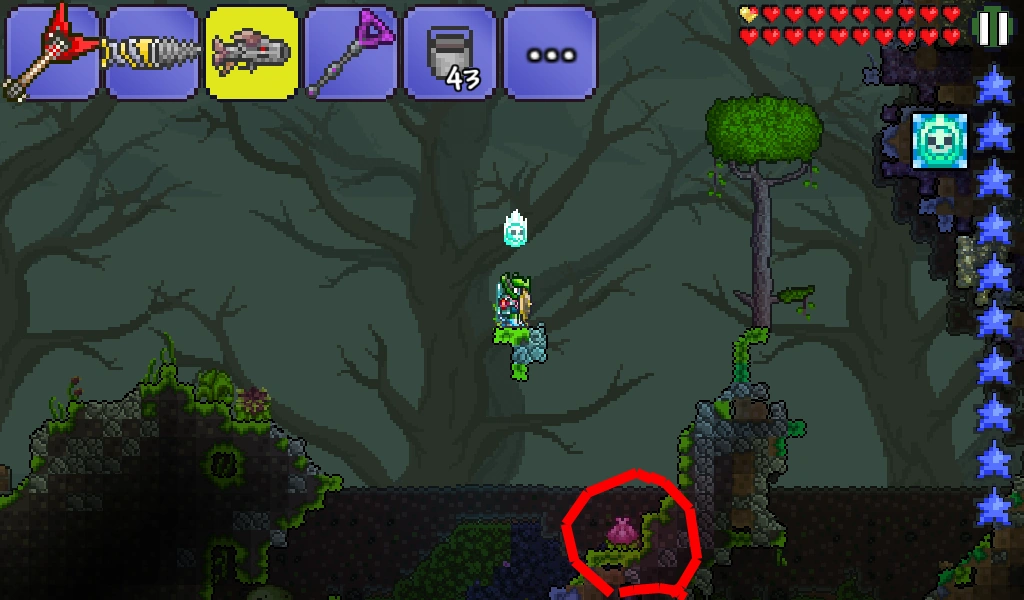Select the red pickaxe hotbar slot

[x=52, y=54]
